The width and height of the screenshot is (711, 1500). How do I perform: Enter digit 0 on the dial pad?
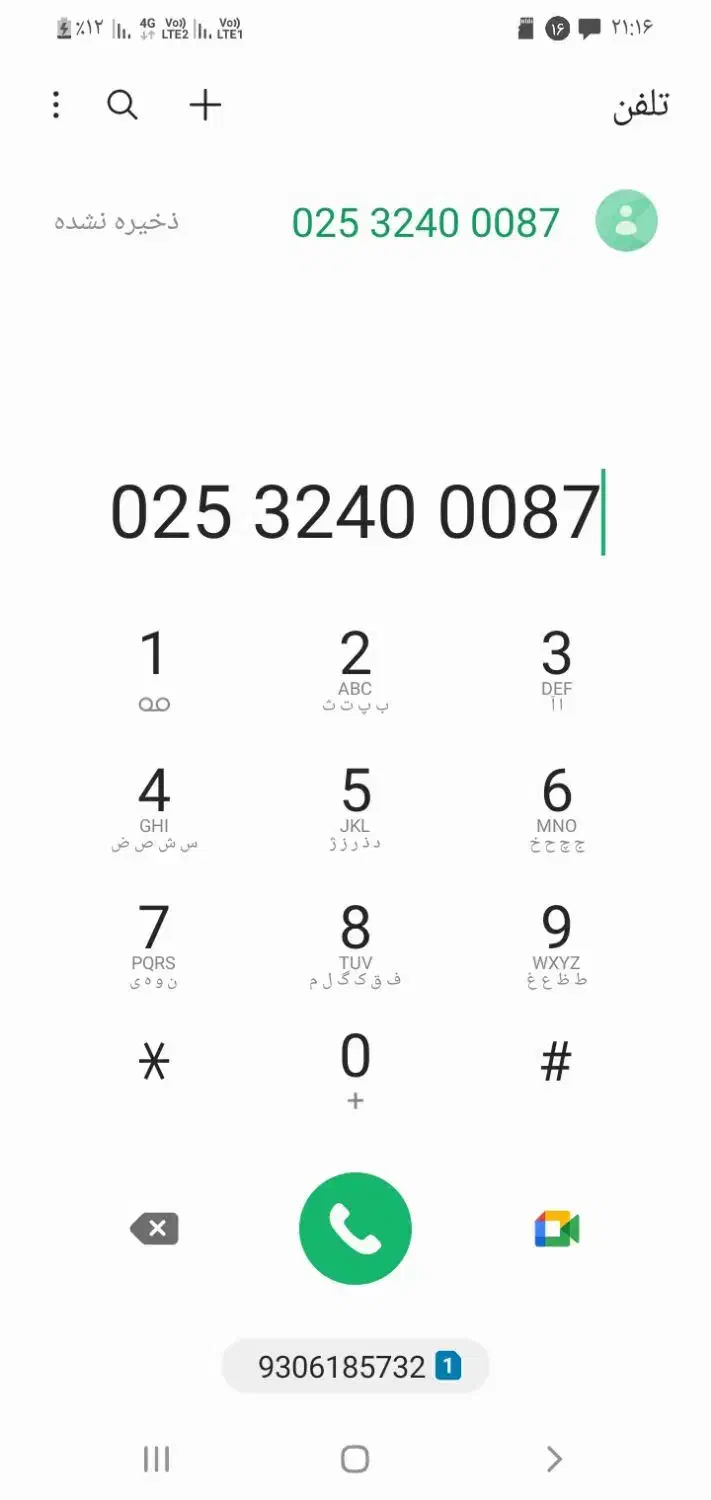point(355,1070)
